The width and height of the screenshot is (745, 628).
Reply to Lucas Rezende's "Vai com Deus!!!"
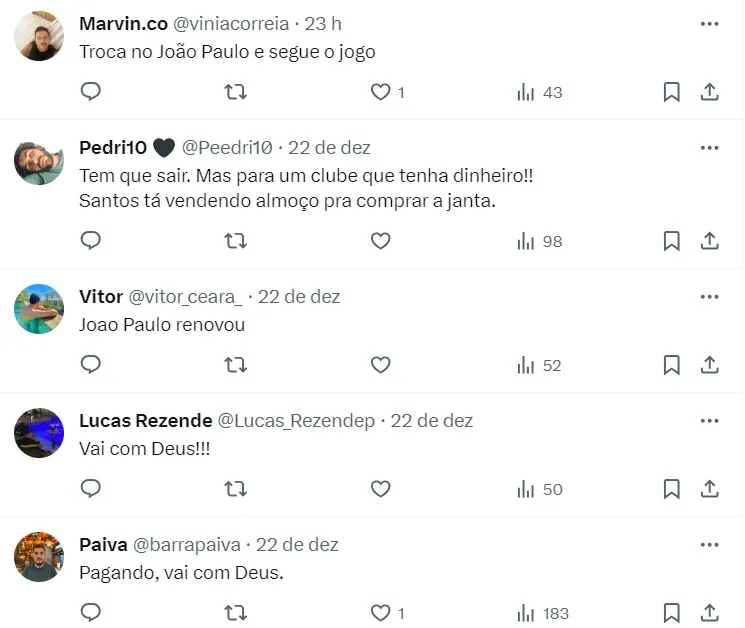tap(91, 489)
